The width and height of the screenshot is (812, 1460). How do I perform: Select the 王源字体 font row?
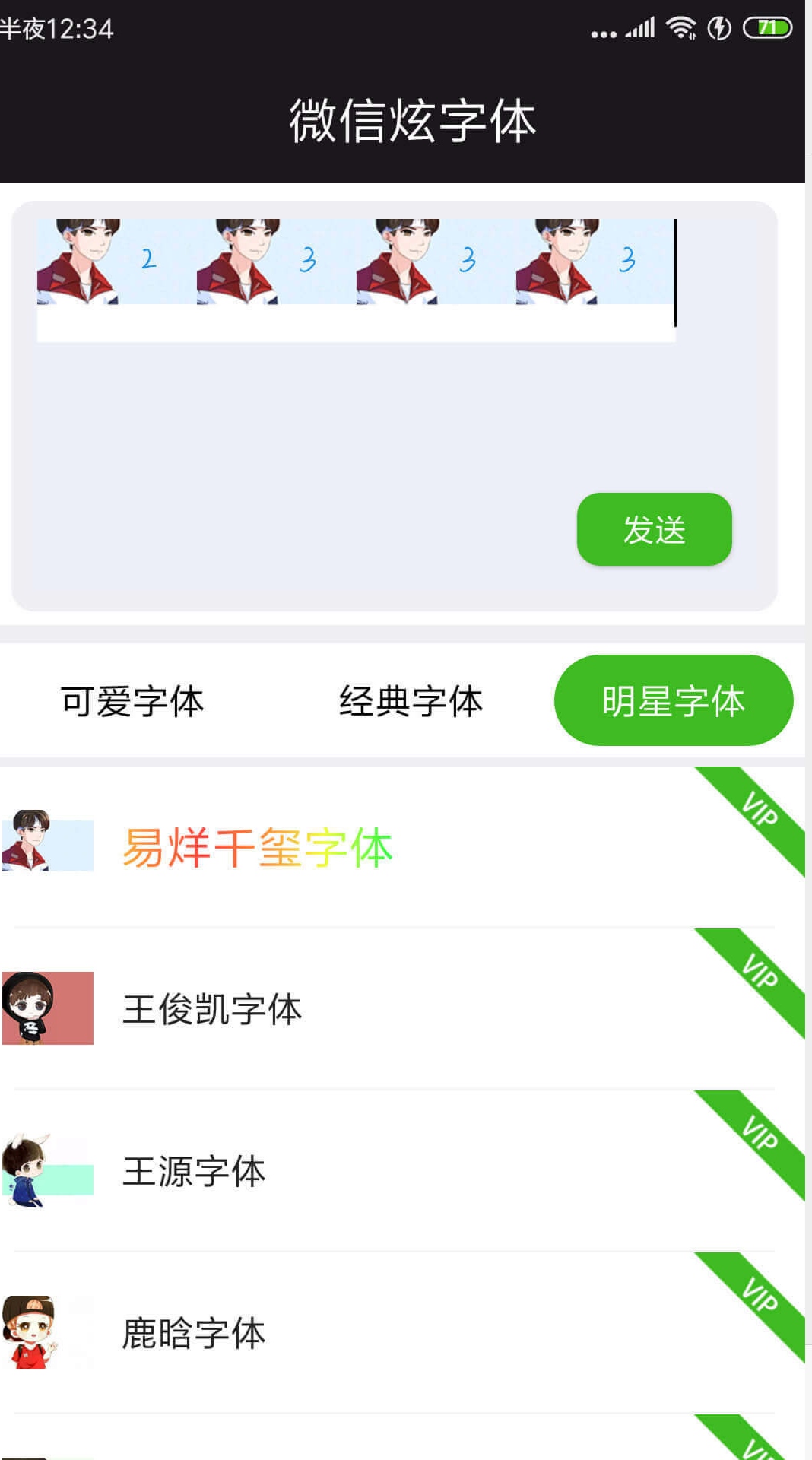(x=402, y=1170)
